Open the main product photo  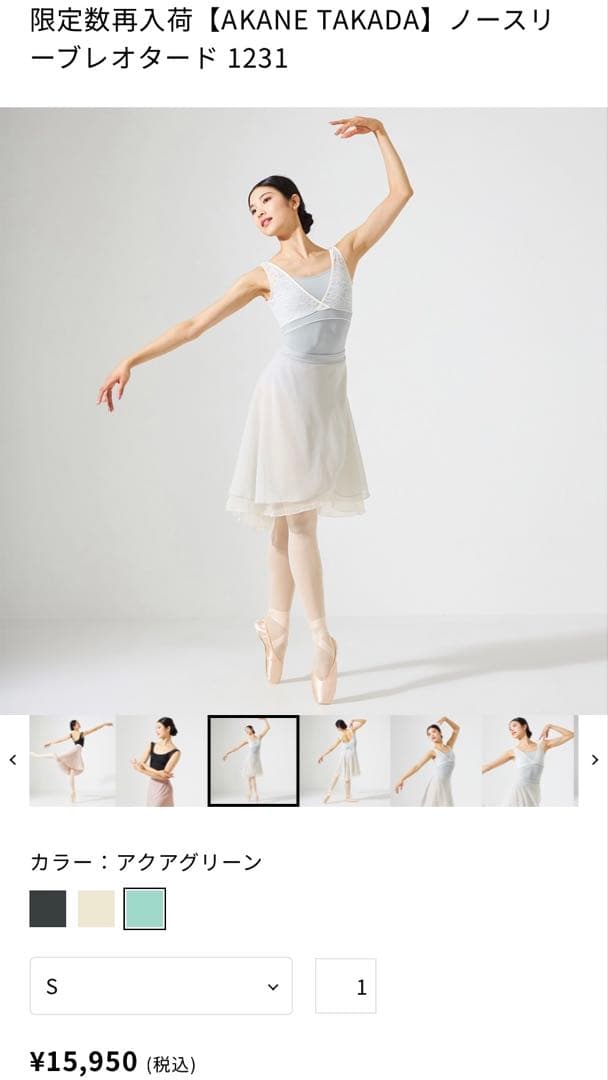click(x=304, y=410)
